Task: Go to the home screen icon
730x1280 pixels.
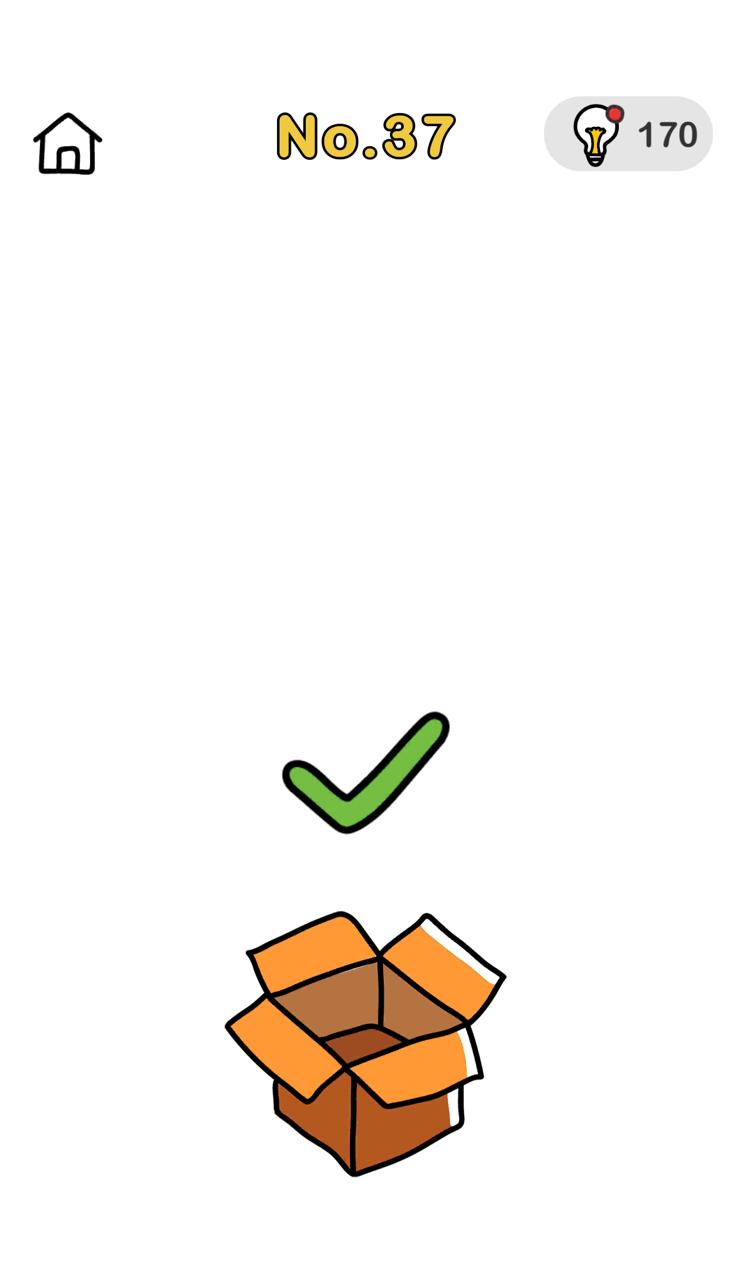Action: tap(67, 144)
